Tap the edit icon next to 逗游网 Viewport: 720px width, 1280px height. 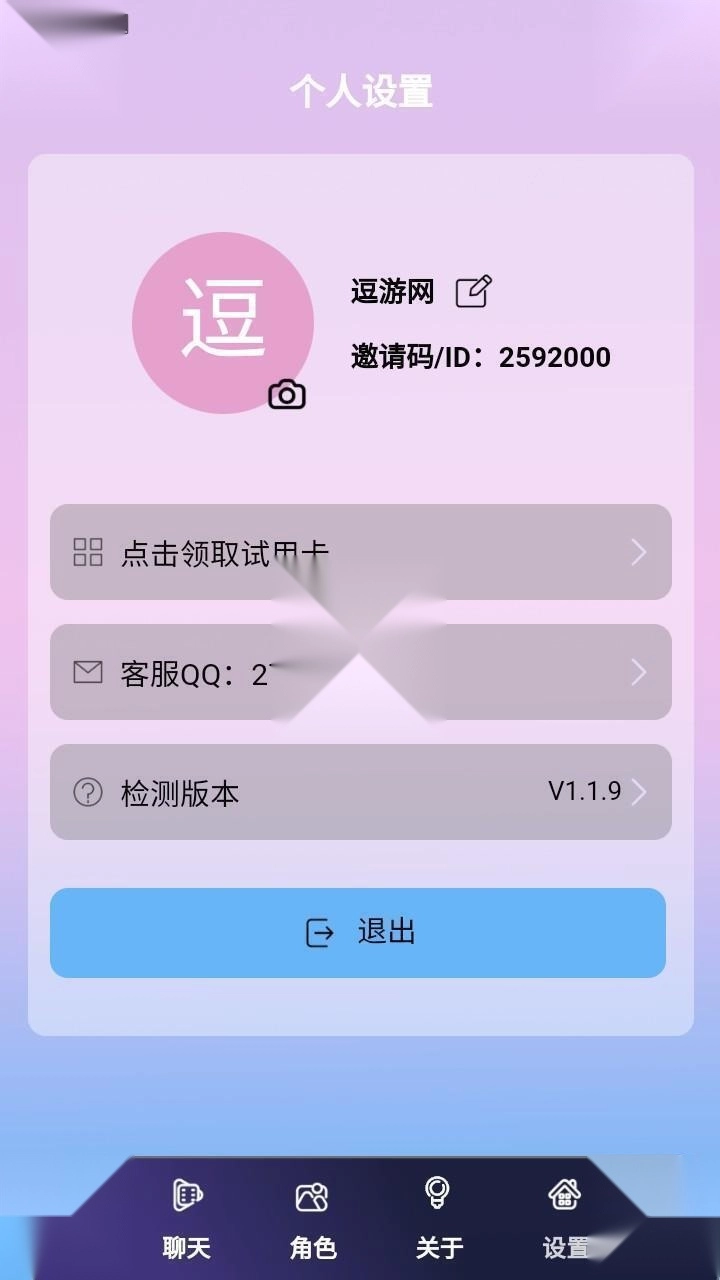(473, 292)
